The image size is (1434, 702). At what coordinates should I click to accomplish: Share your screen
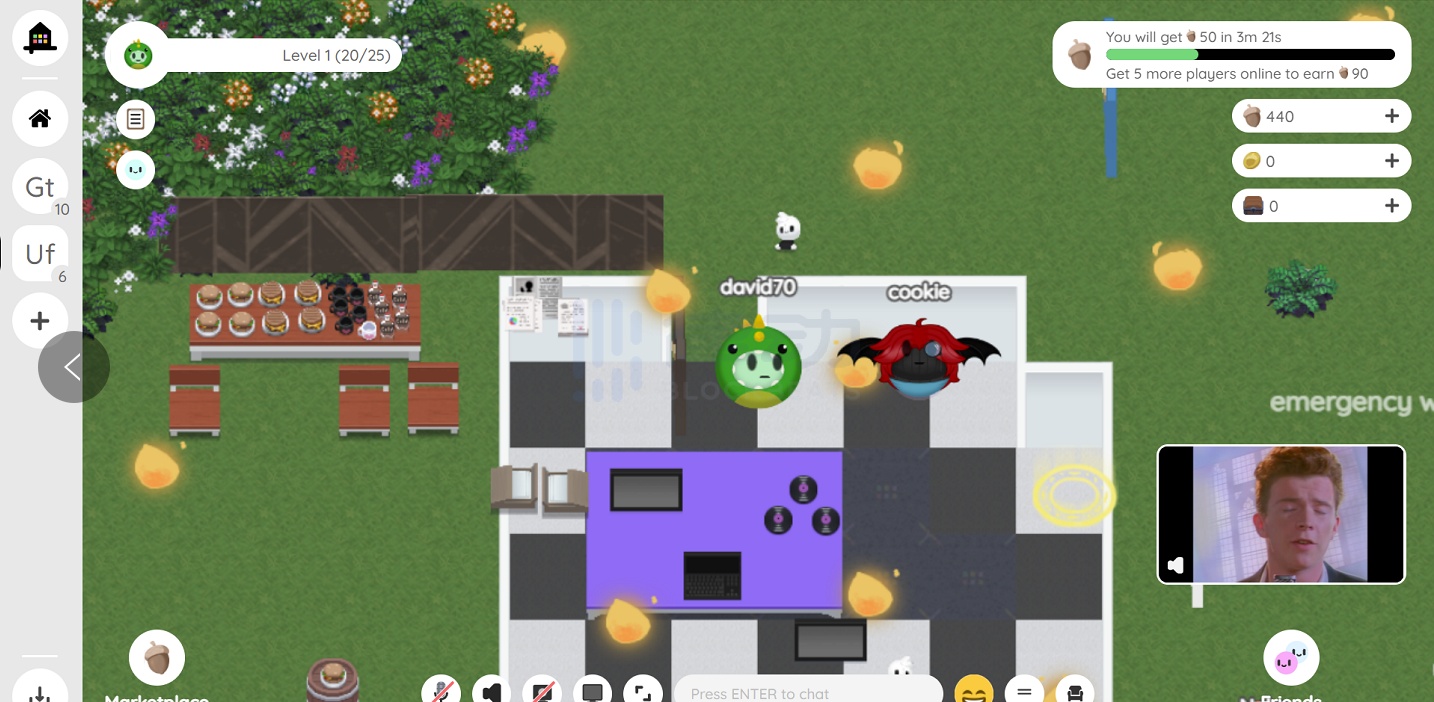(593, 692)
